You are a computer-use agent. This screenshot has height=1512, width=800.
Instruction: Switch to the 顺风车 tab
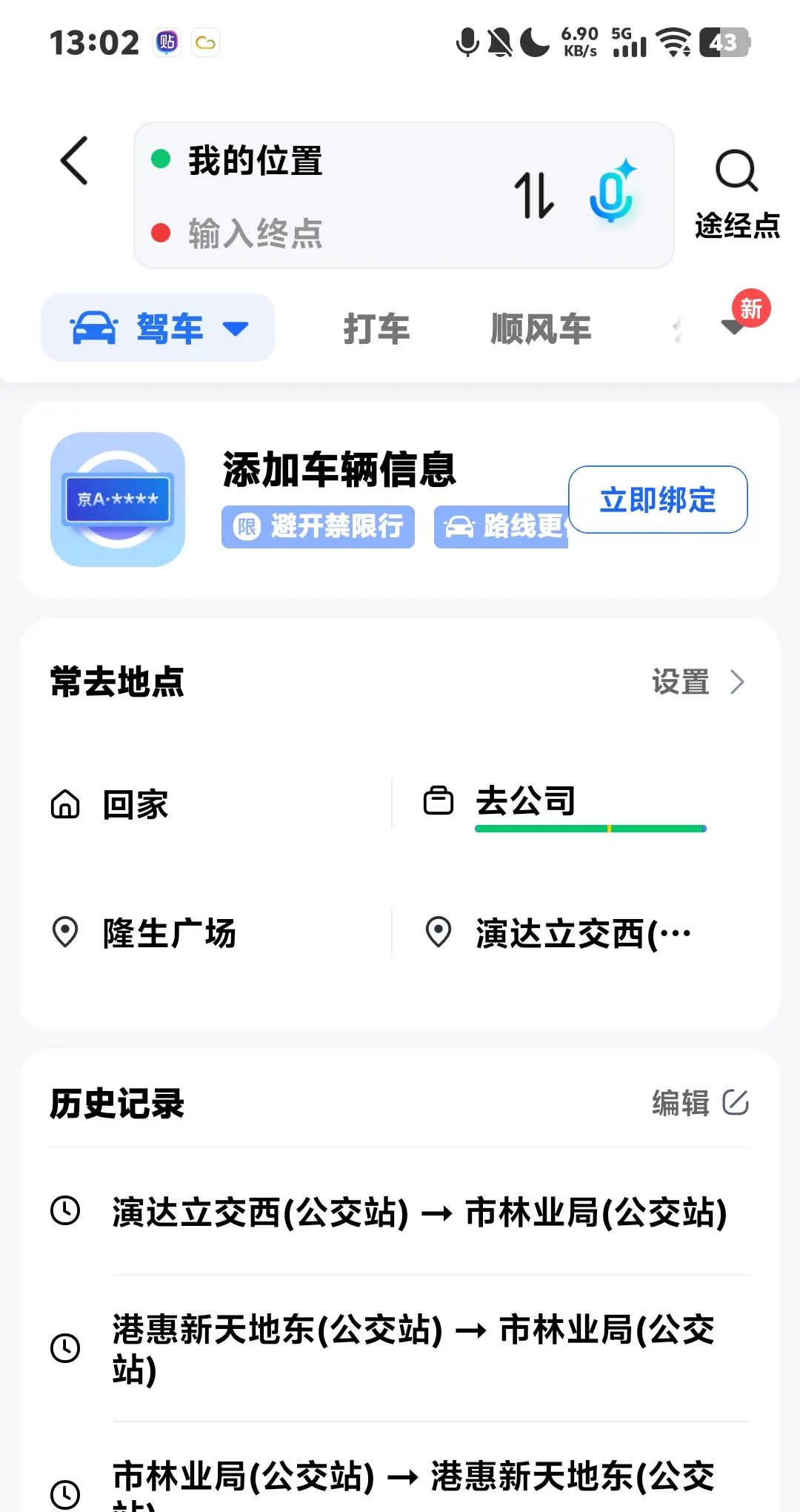[x=541, y=328]
